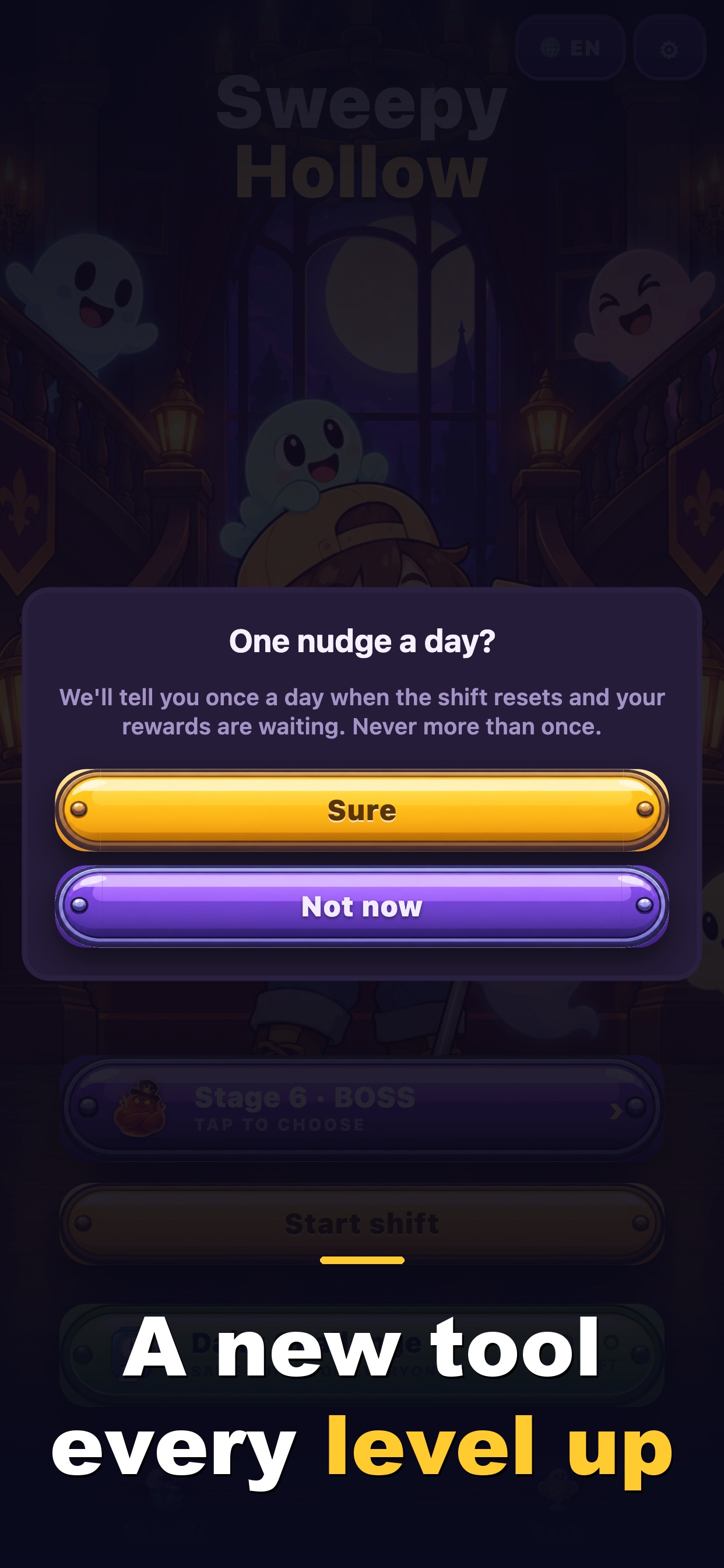Tap Start shift
Viewport: 724px width, 1568px height.
(362, 1223)
